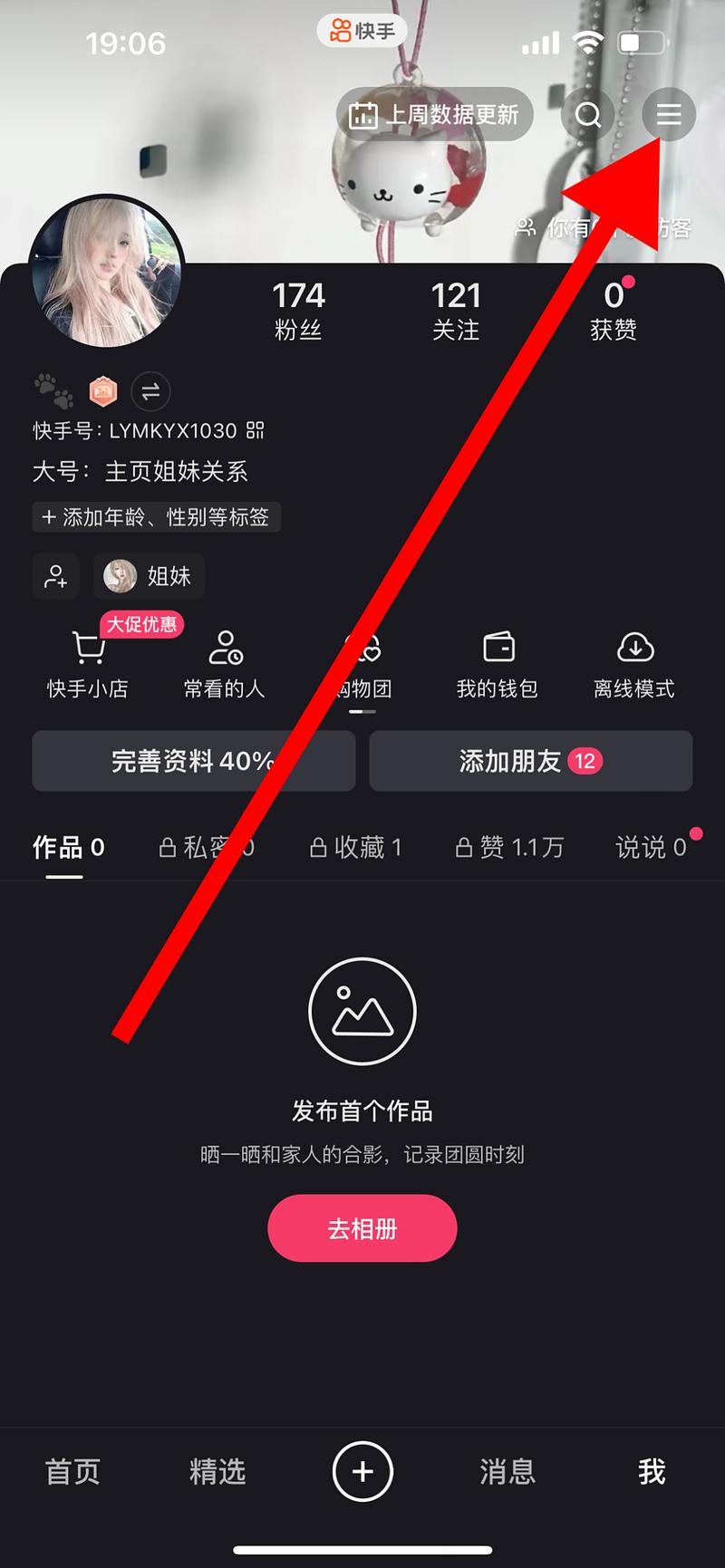Open 我的钱包 wallet icon
Image resolution: width=725 pixels, height=1568 pixels.
coord(498,648)
